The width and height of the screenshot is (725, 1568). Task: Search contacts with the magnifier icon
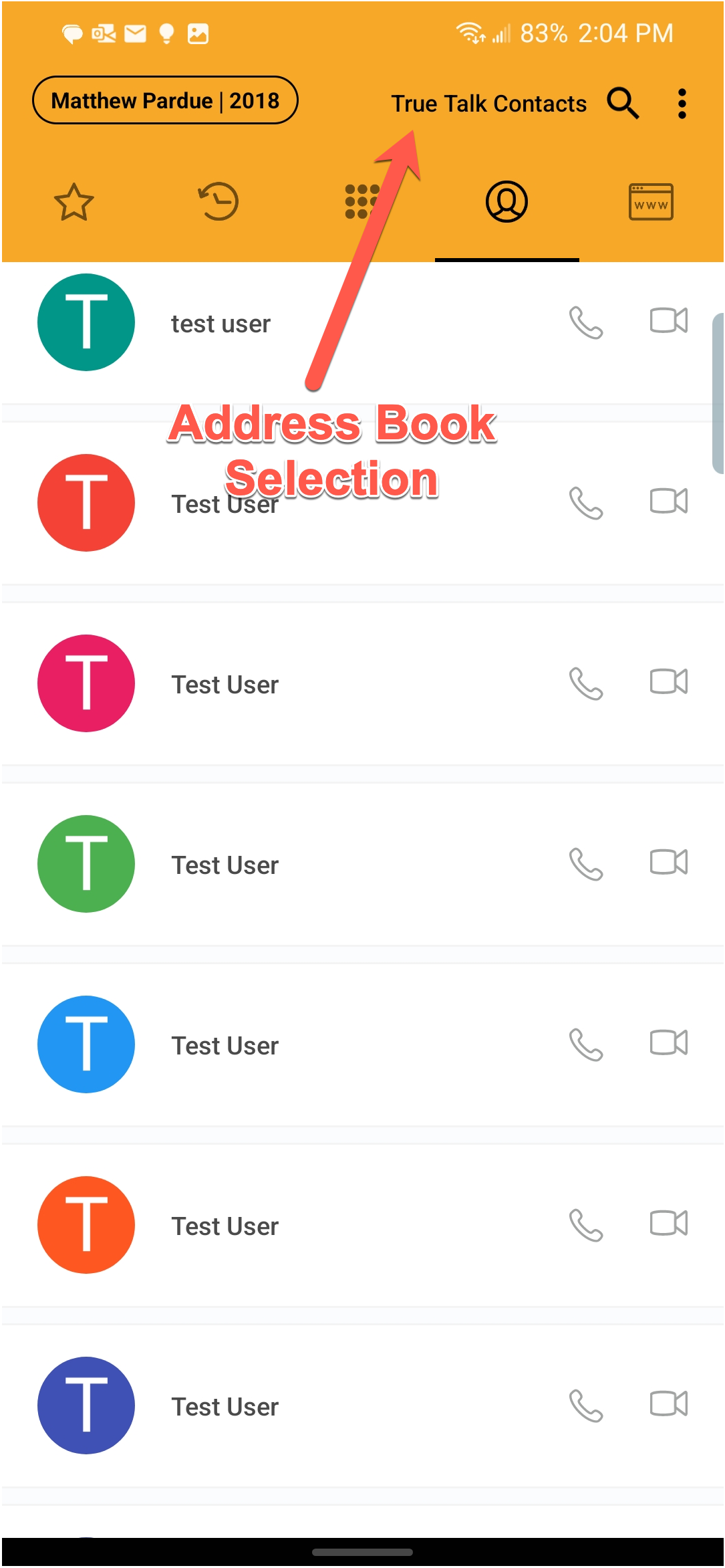click(623, 103)
